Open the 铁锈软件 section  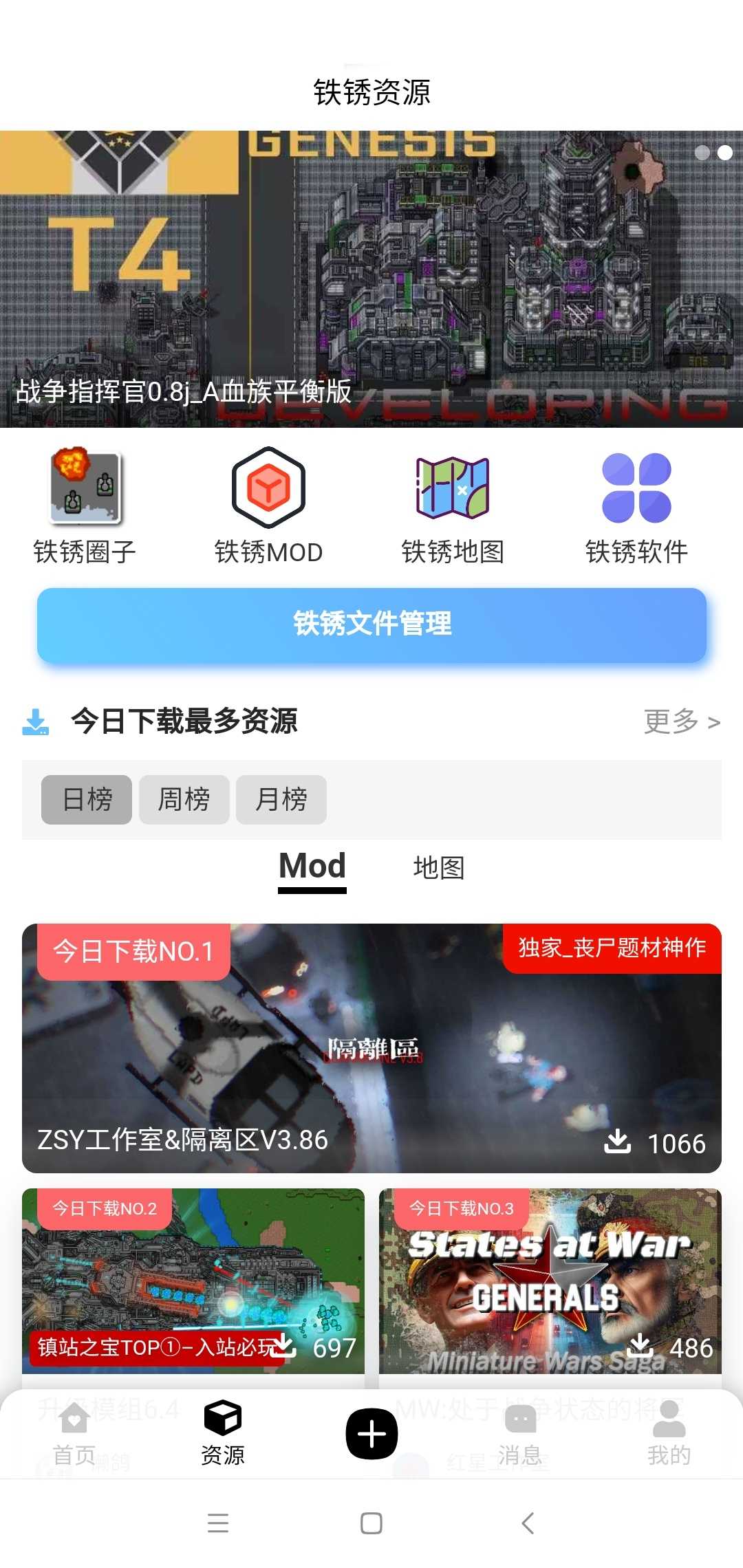point(636,505)
